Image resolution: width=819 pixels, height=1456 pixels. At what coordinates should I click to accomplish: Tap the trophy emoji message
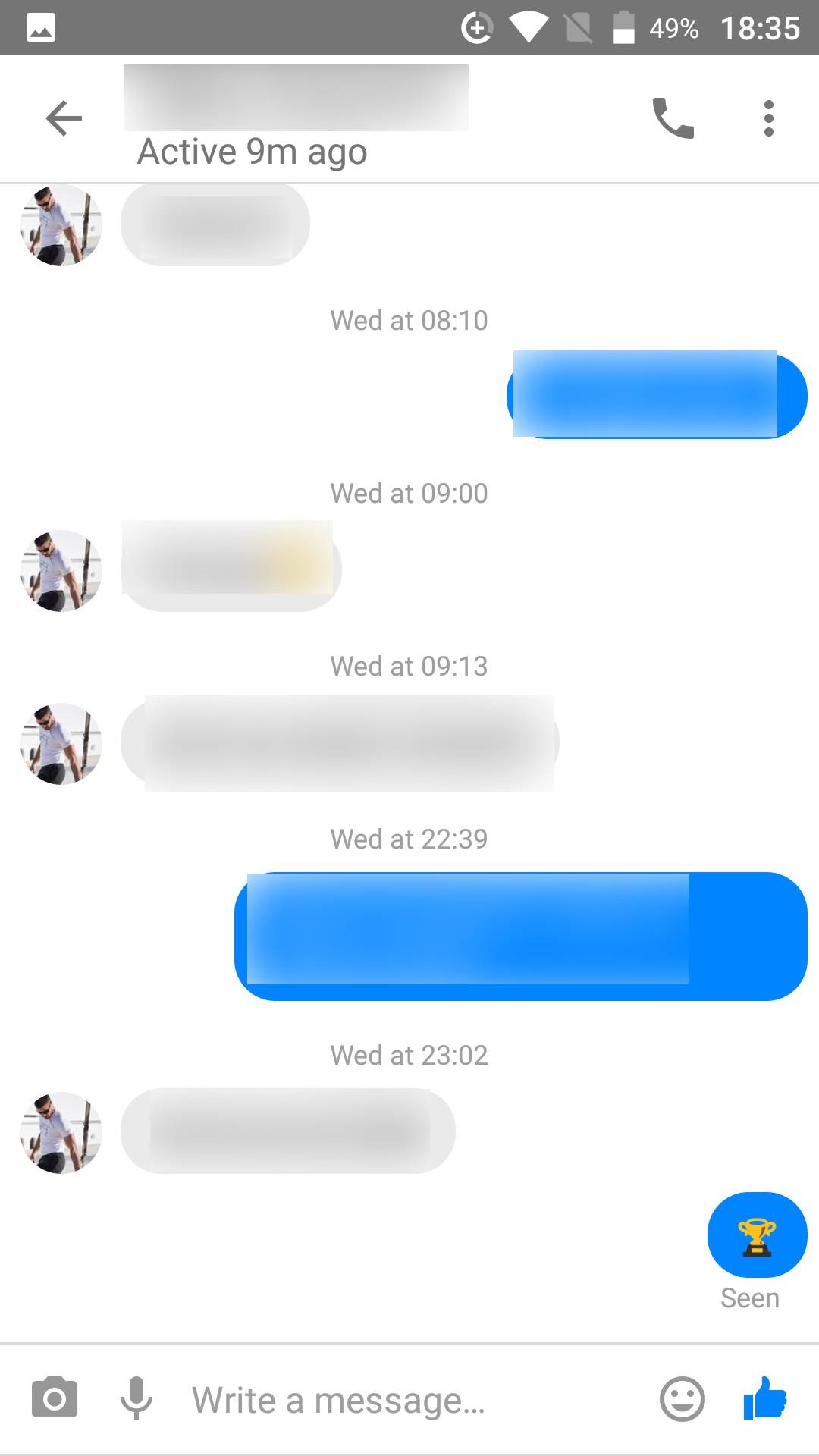point(757,1235)
